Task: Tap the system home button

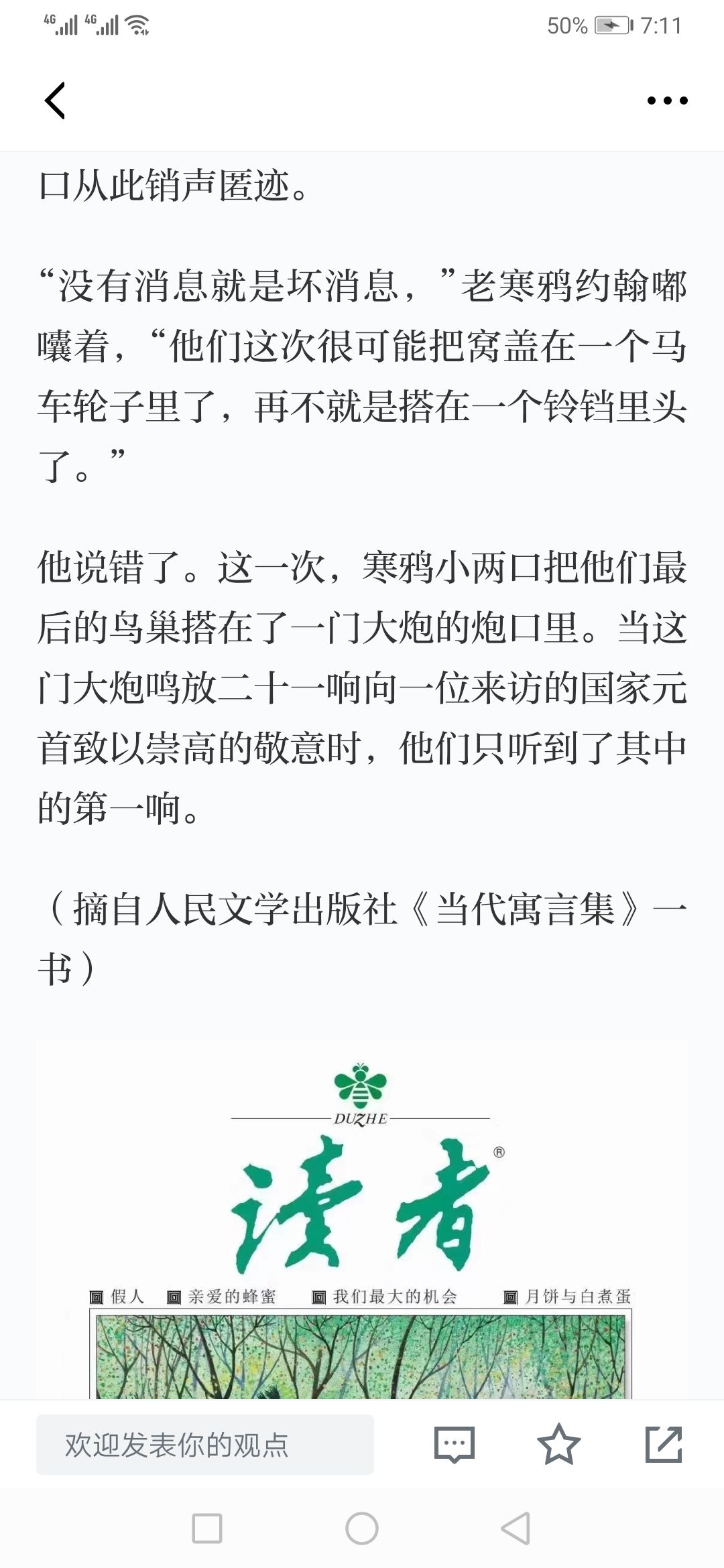Action: click(x=362, y=1528)
